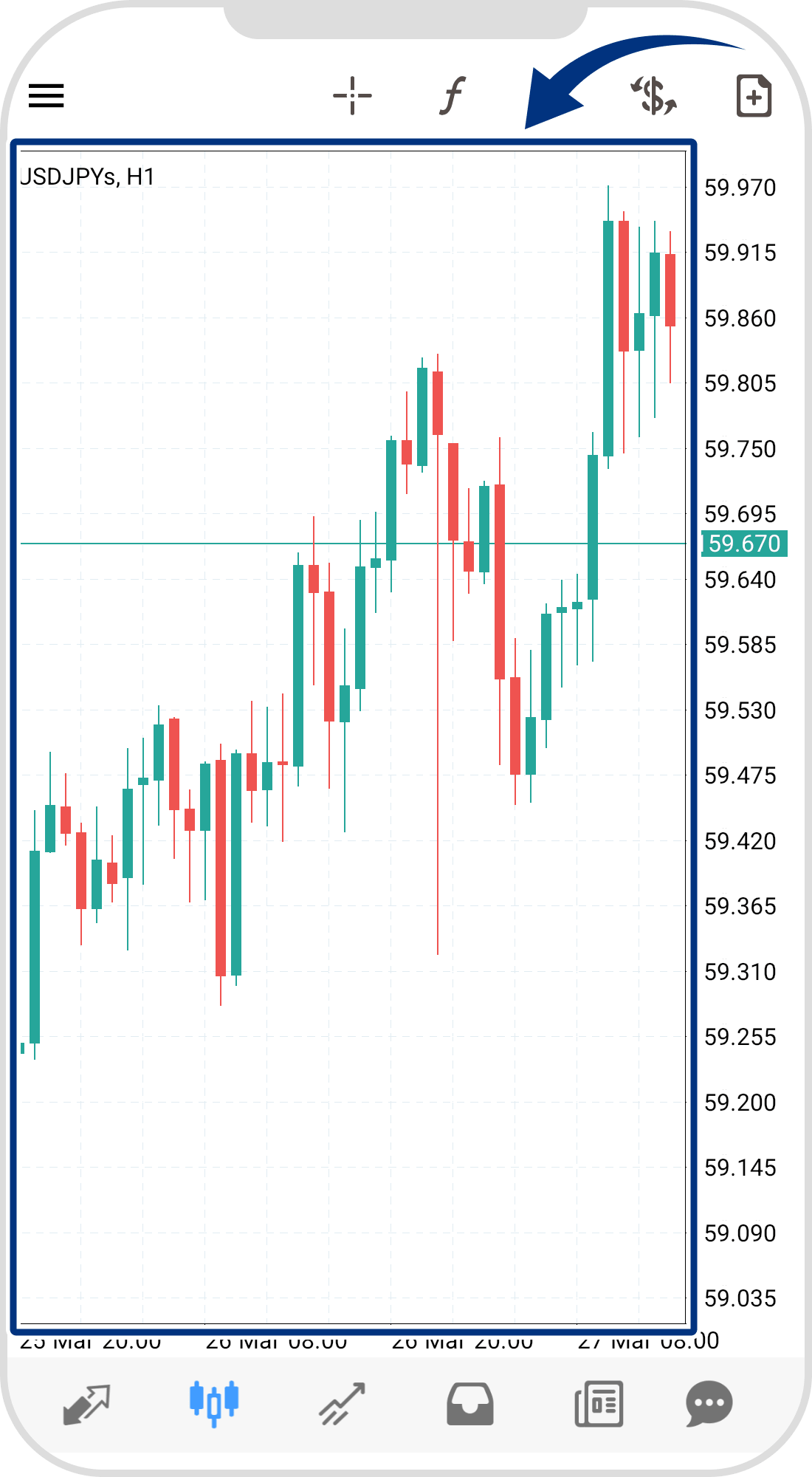Switch to the Quotes tab

click(87, 1403)
